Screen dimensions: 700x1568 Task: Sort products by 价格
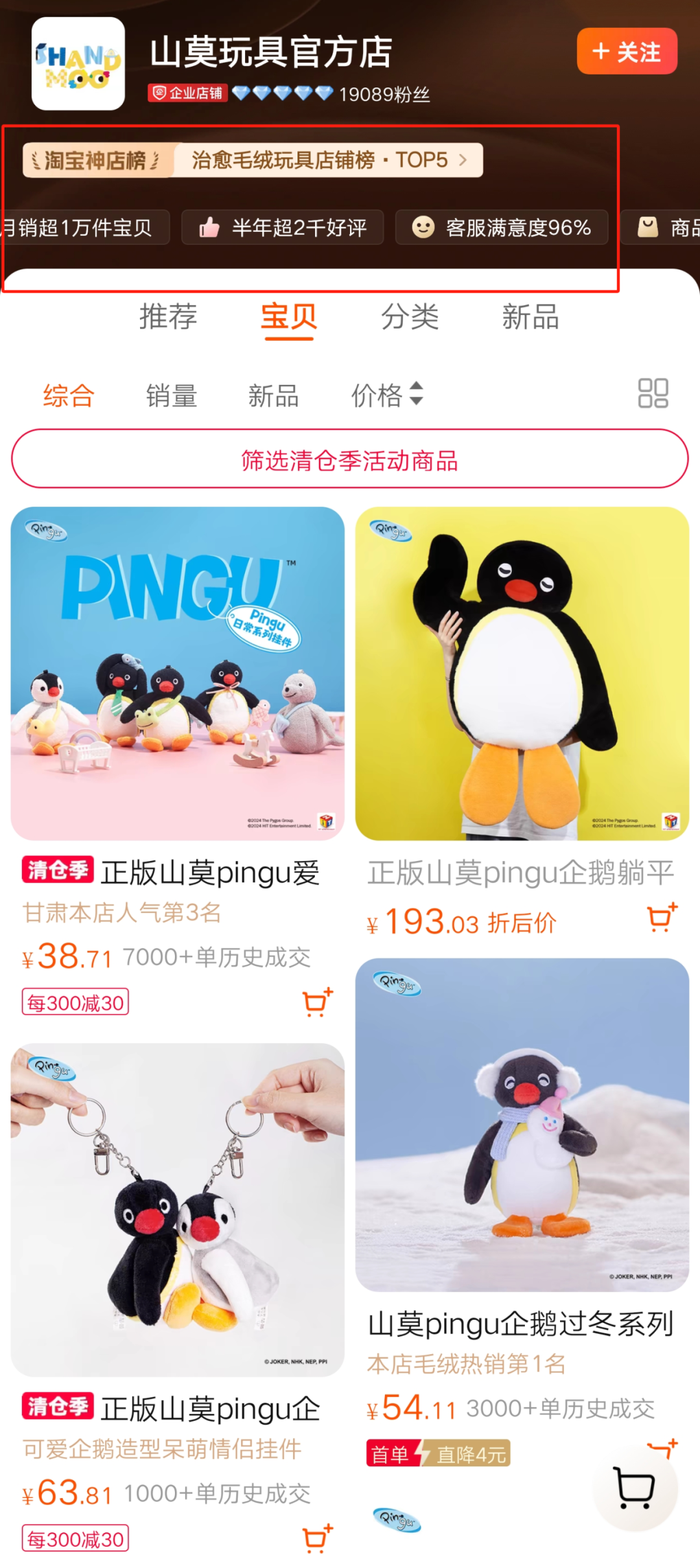(x=386, y=395)
